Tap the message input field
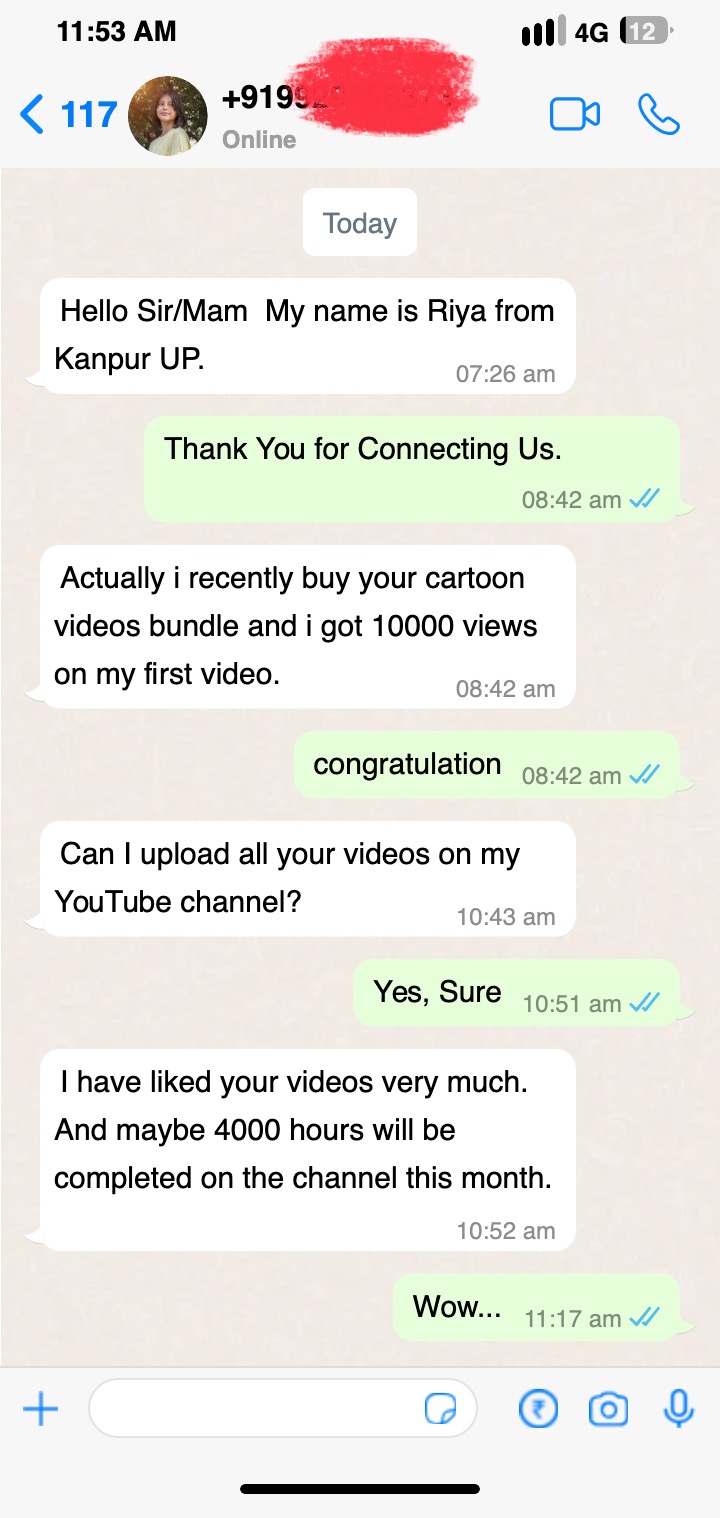Screen dimensions: 720x1518 pos(283,1410)
